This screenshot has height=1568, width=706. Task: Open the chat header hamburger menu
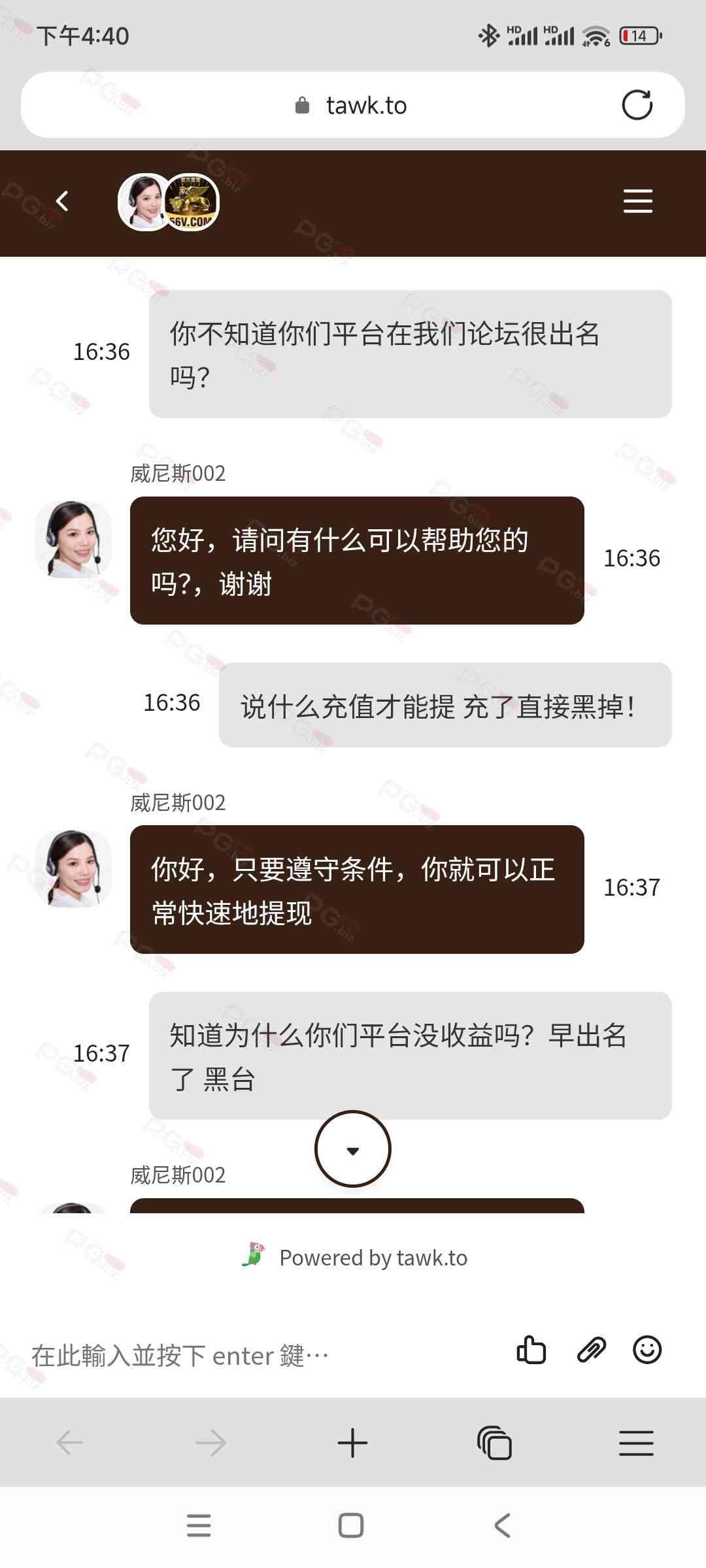coord(637,201)
